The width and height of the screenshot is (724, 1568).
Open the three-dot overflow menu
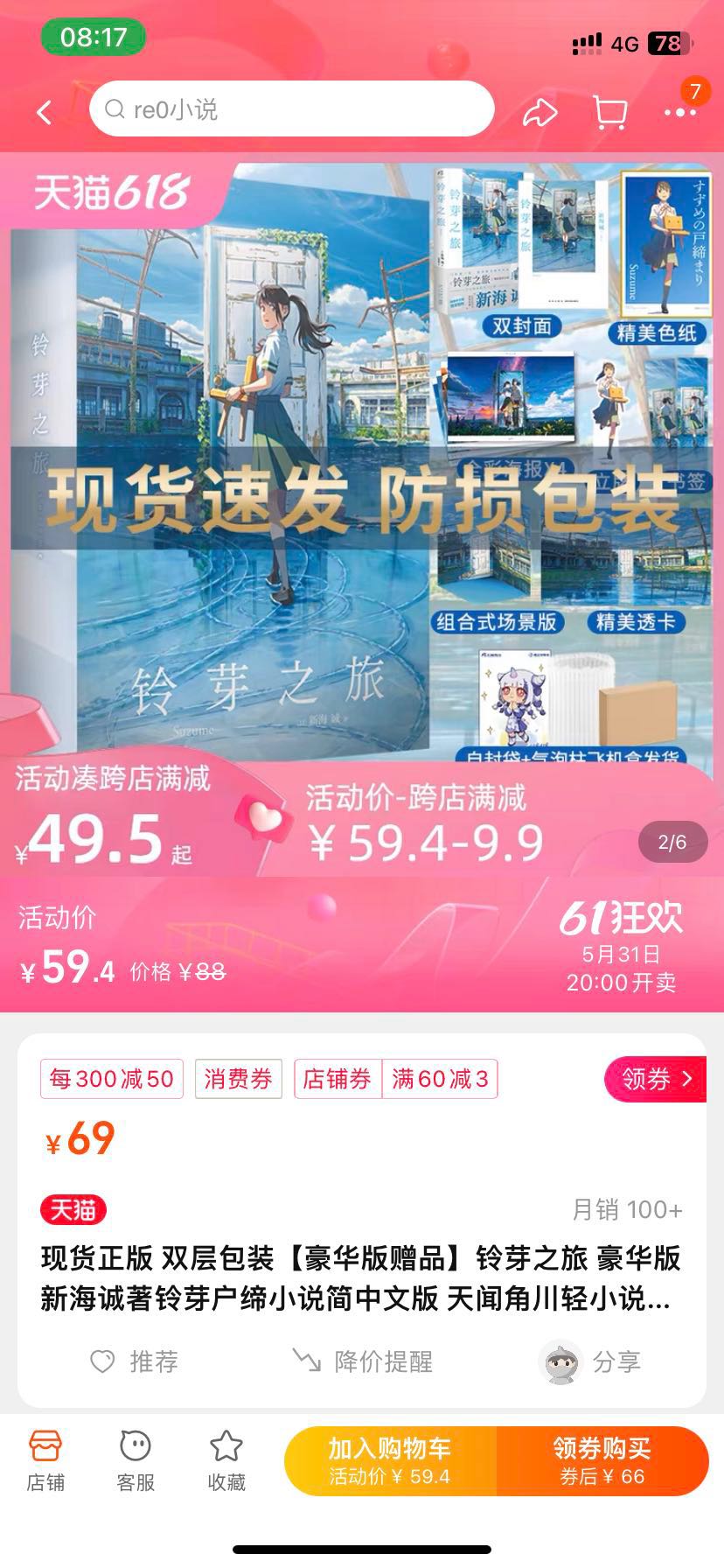[x=679, y=111]
